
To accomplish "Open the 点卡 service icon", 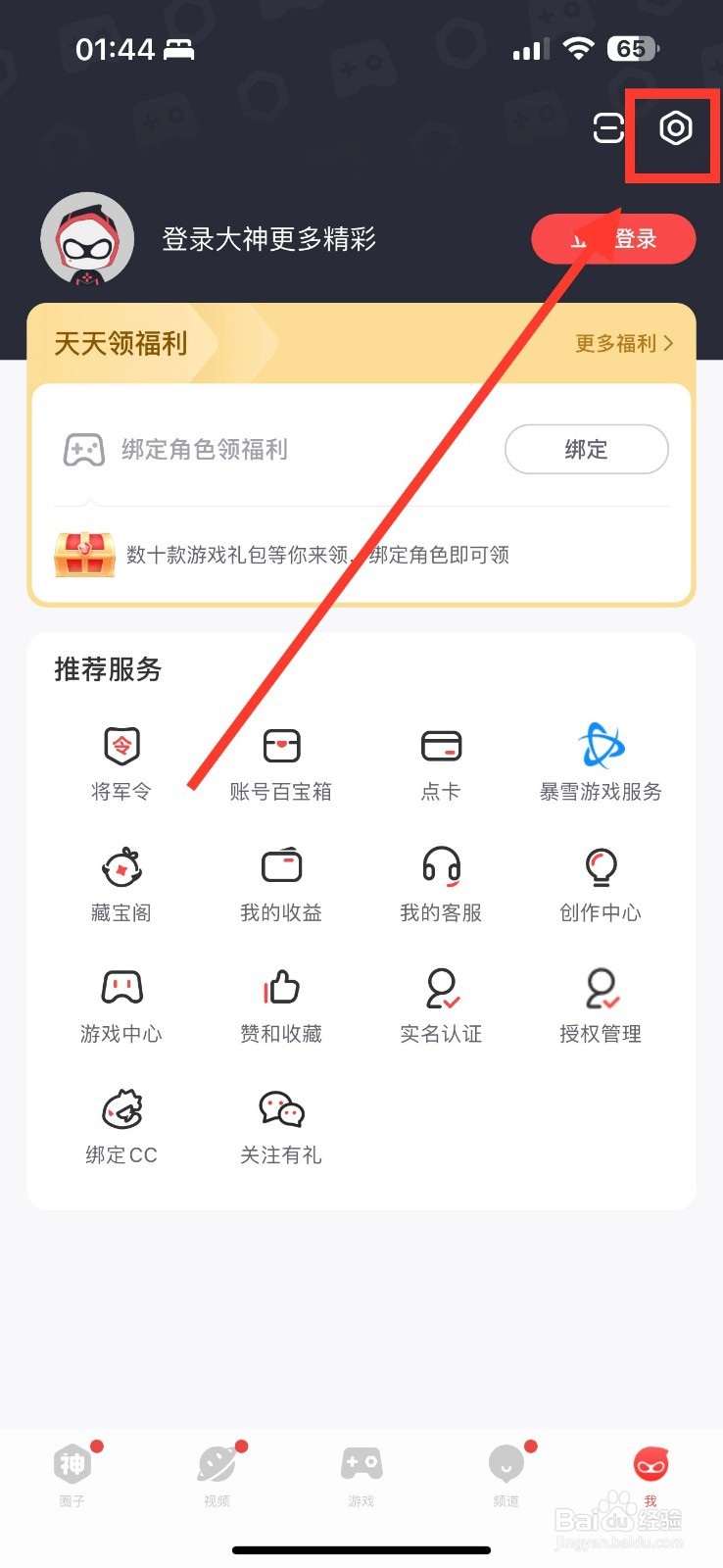I will [x=440, y=747].
